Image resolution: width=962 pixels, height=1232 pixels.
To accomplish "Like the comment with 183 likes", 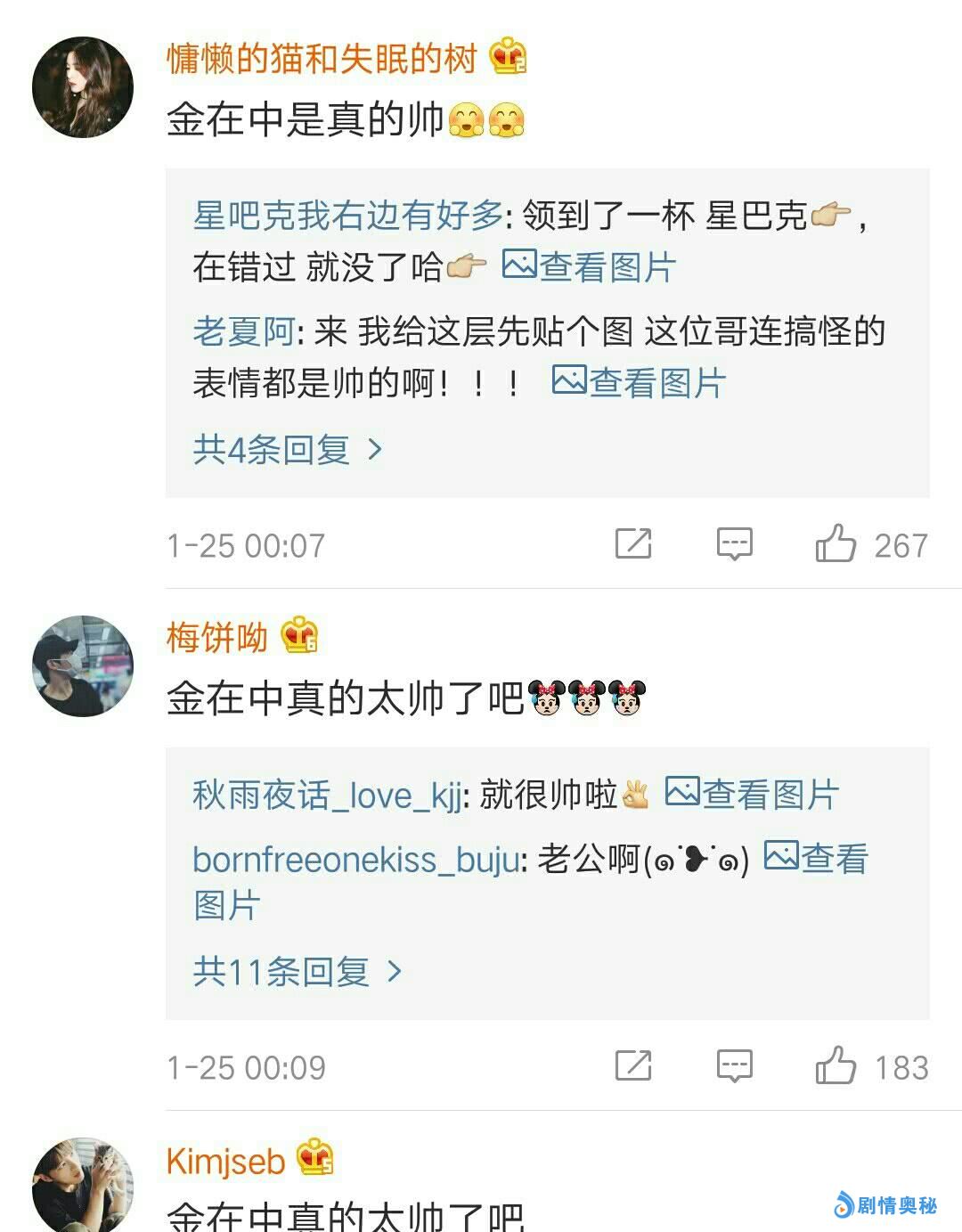I will 836,1065.
